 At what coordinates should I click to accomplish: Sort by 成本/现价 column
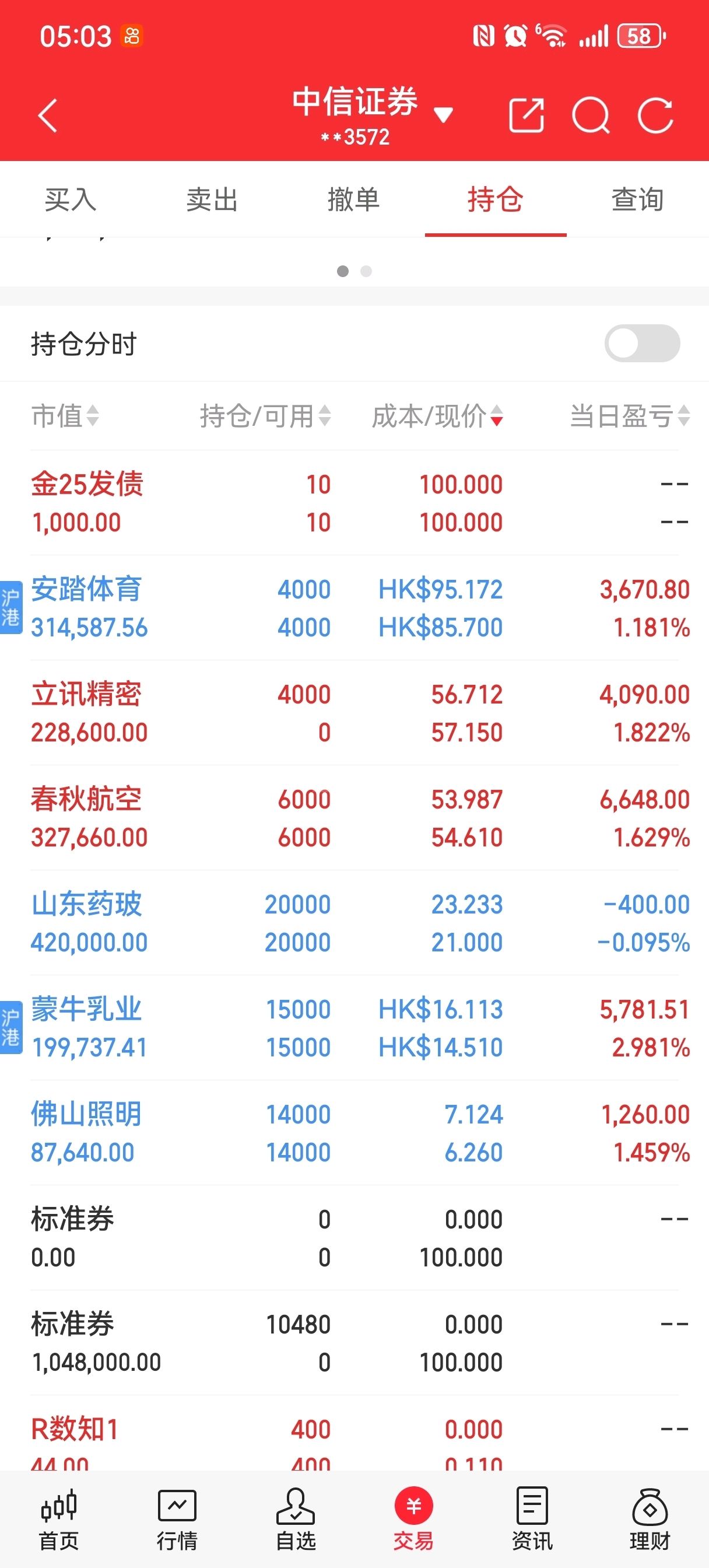437,416
